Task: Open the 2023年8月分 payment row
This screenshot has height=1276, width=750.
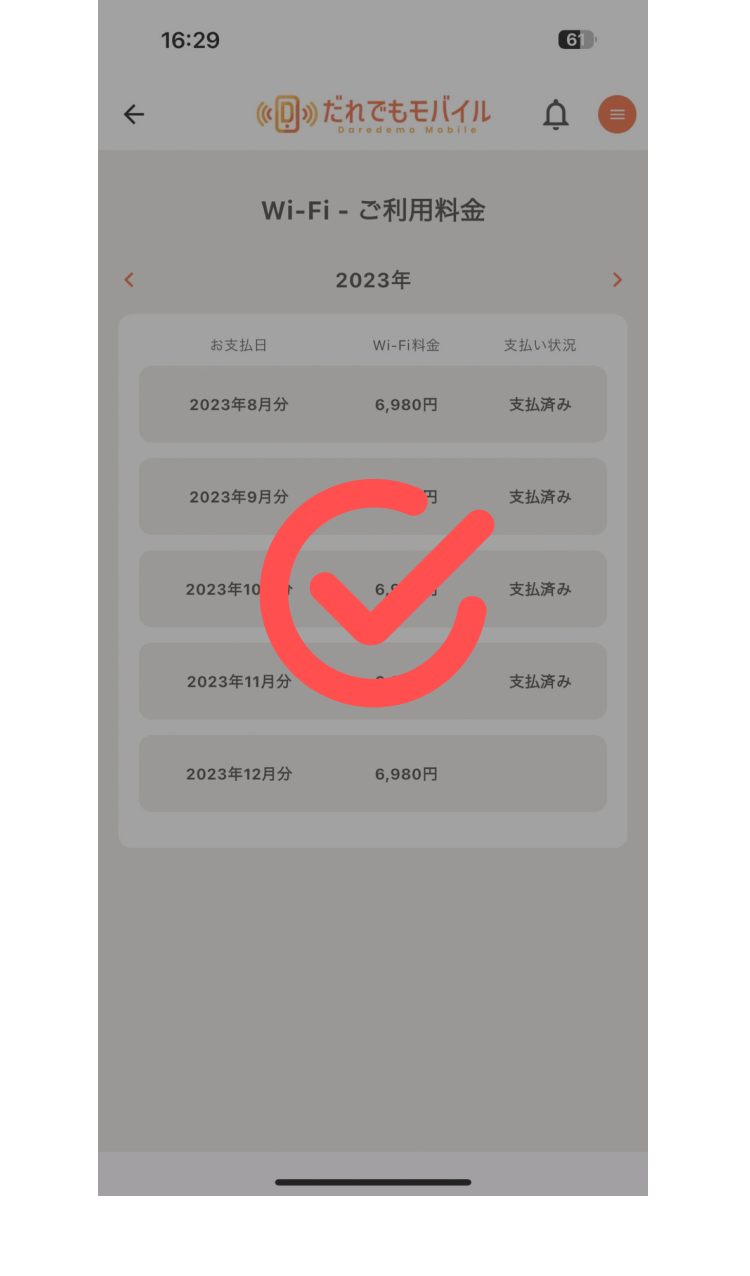Action: pos(372,405)
